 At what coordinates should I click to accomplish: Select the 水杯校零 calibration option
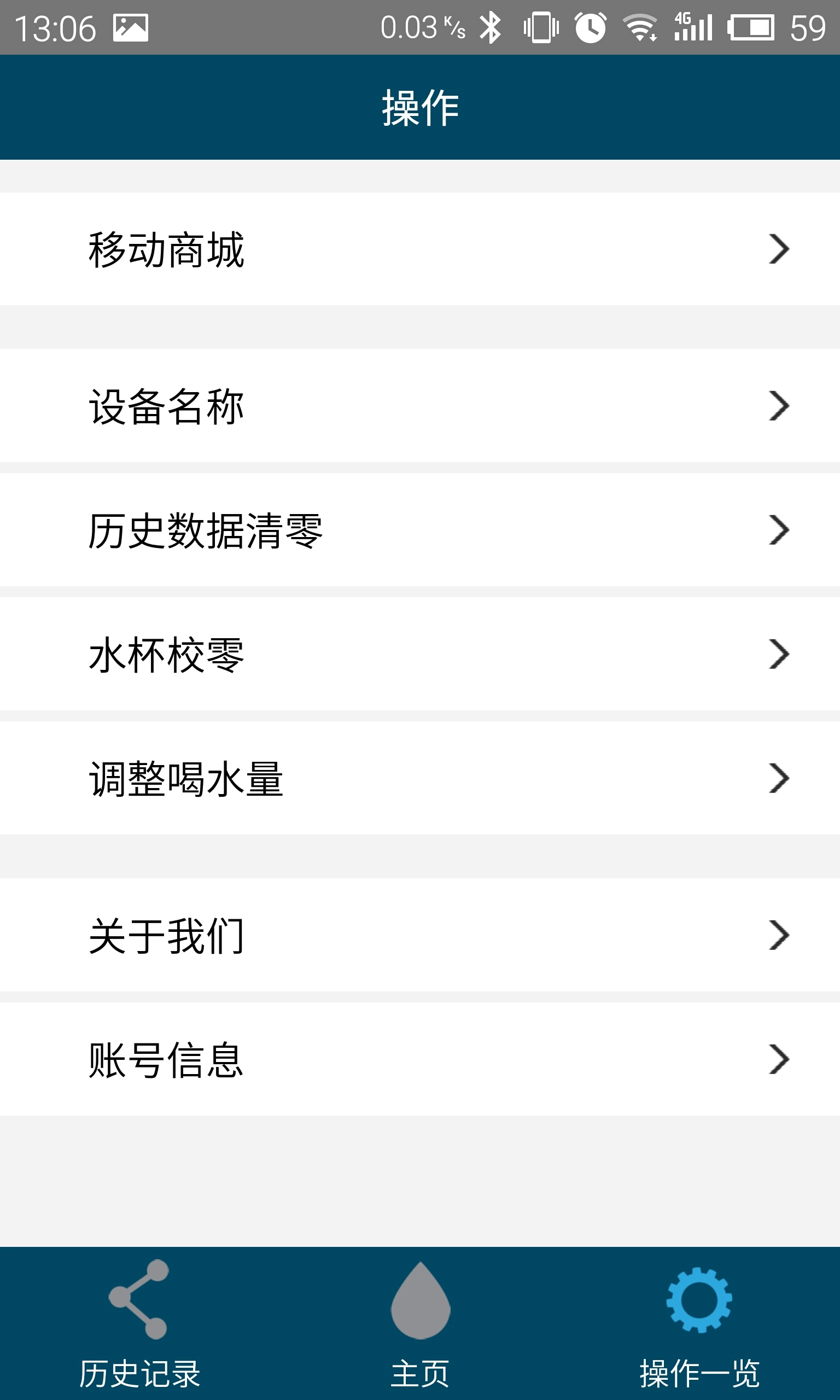click(x=166, y=654)
